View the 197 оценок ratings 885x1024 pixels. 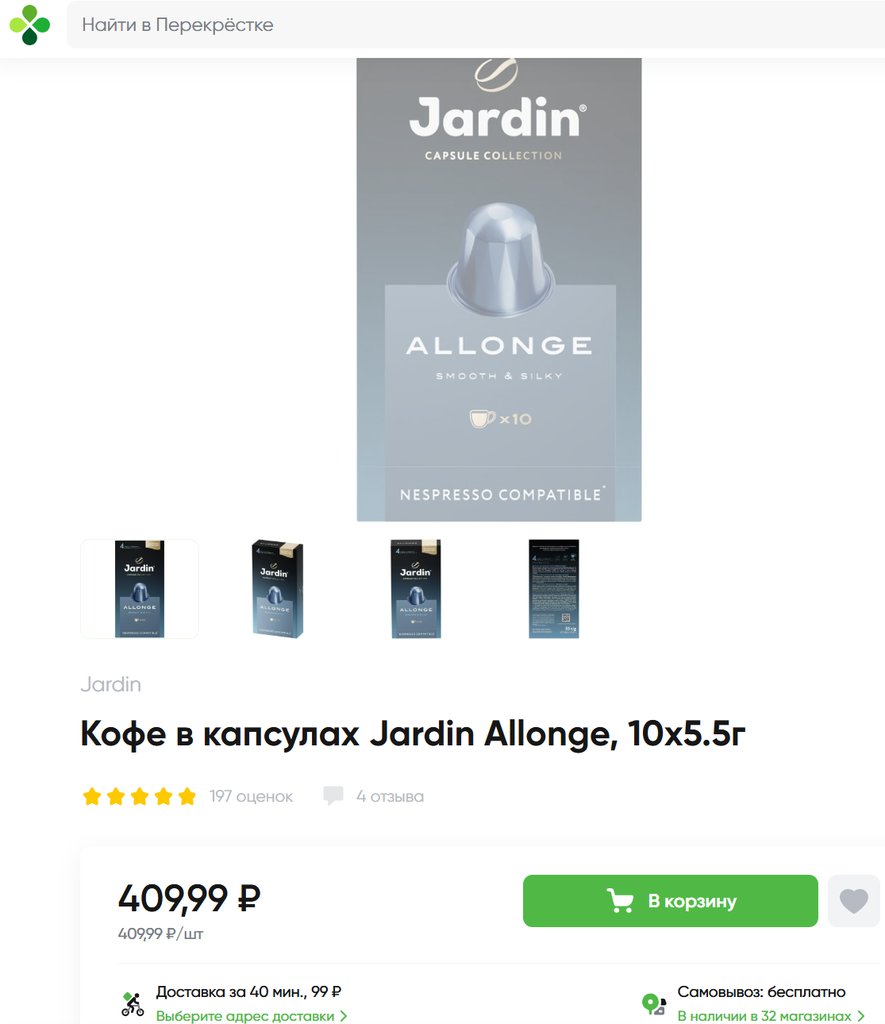click(x=251, y=797)
